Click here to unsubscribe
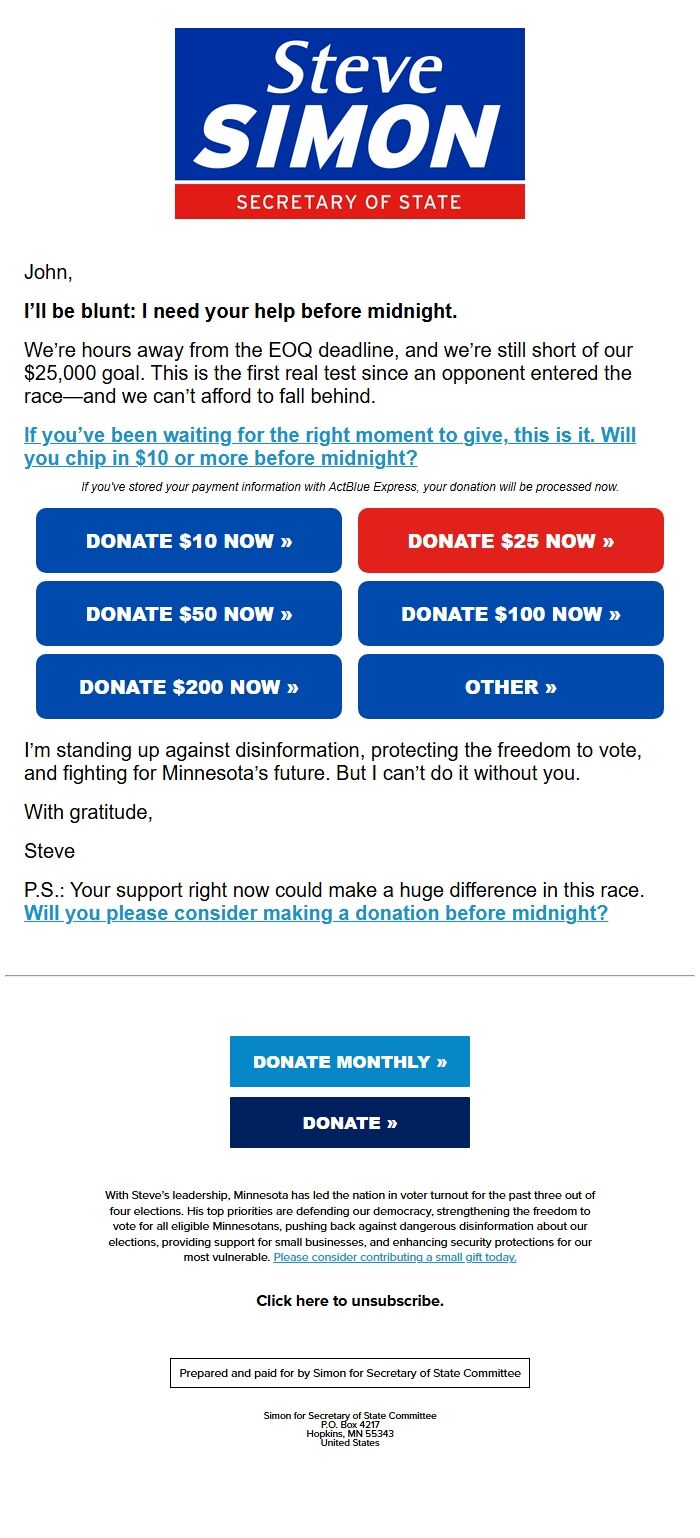The image size is (700, 1538). [350, 1301]
